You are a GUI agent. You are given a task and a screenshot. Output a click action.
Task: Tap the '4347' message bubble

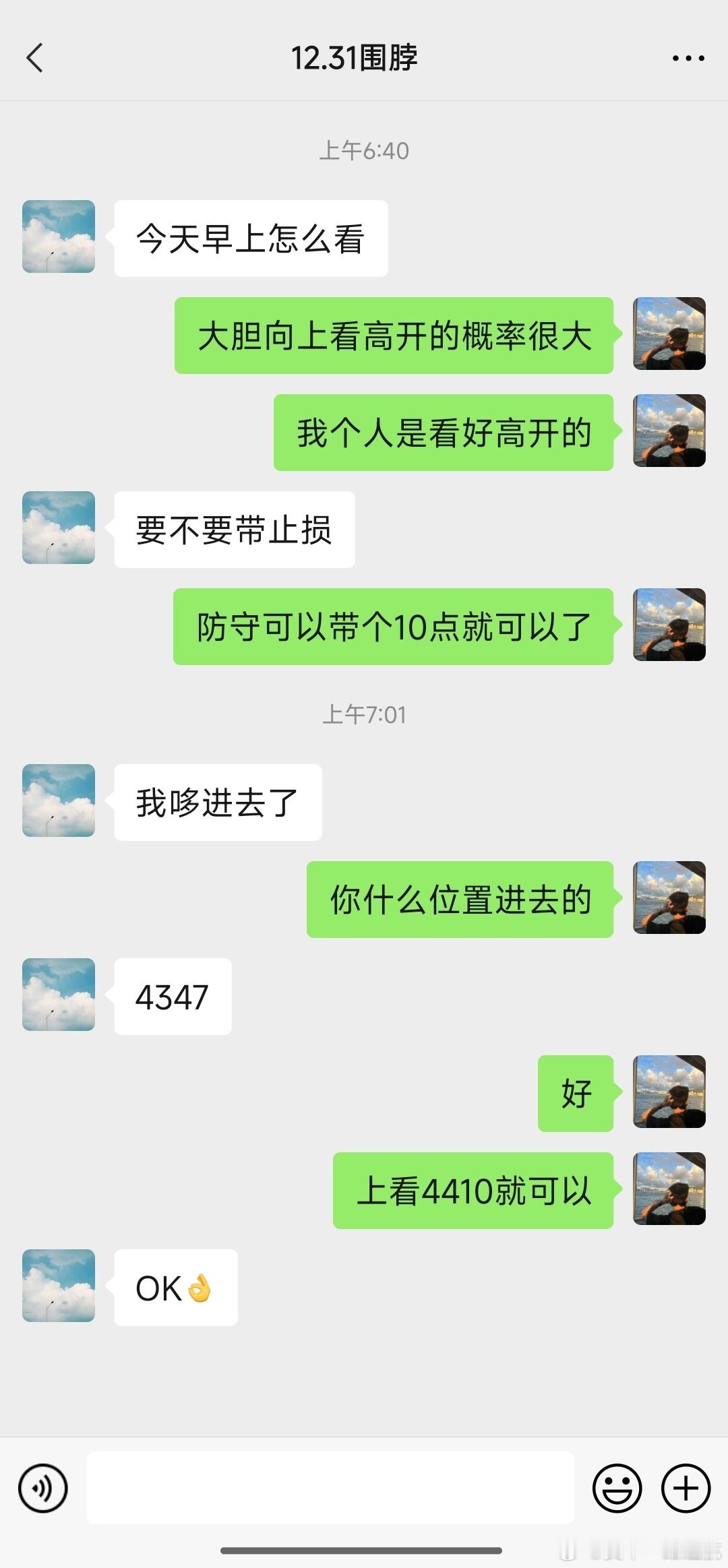tap(172, 997)
